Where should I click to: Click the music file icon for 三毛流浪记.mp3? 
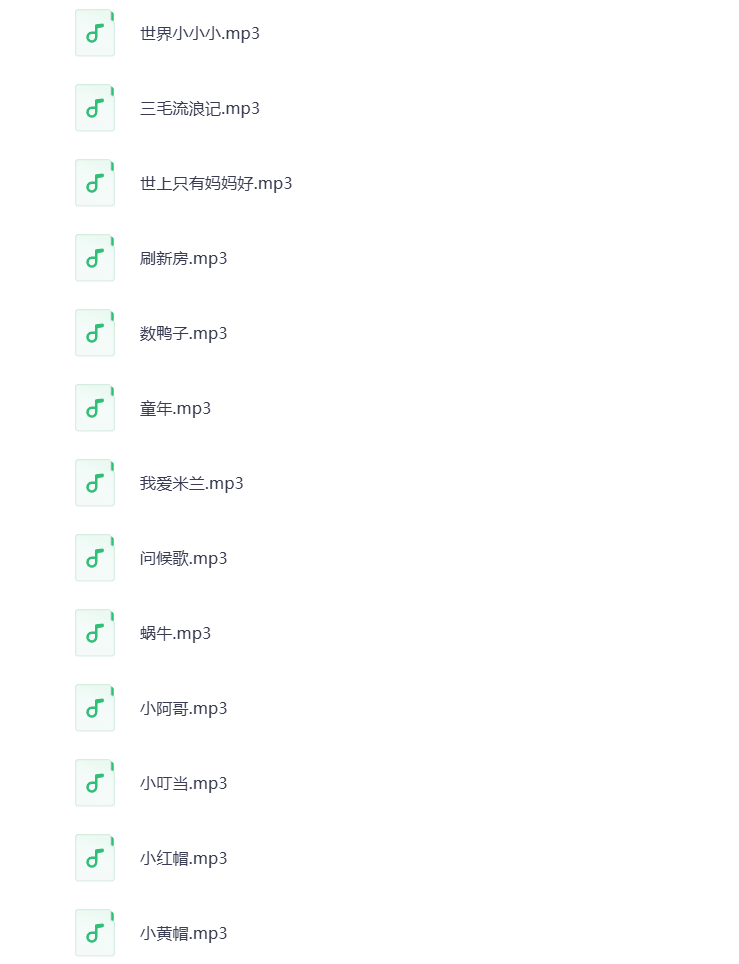pos(94,107)
